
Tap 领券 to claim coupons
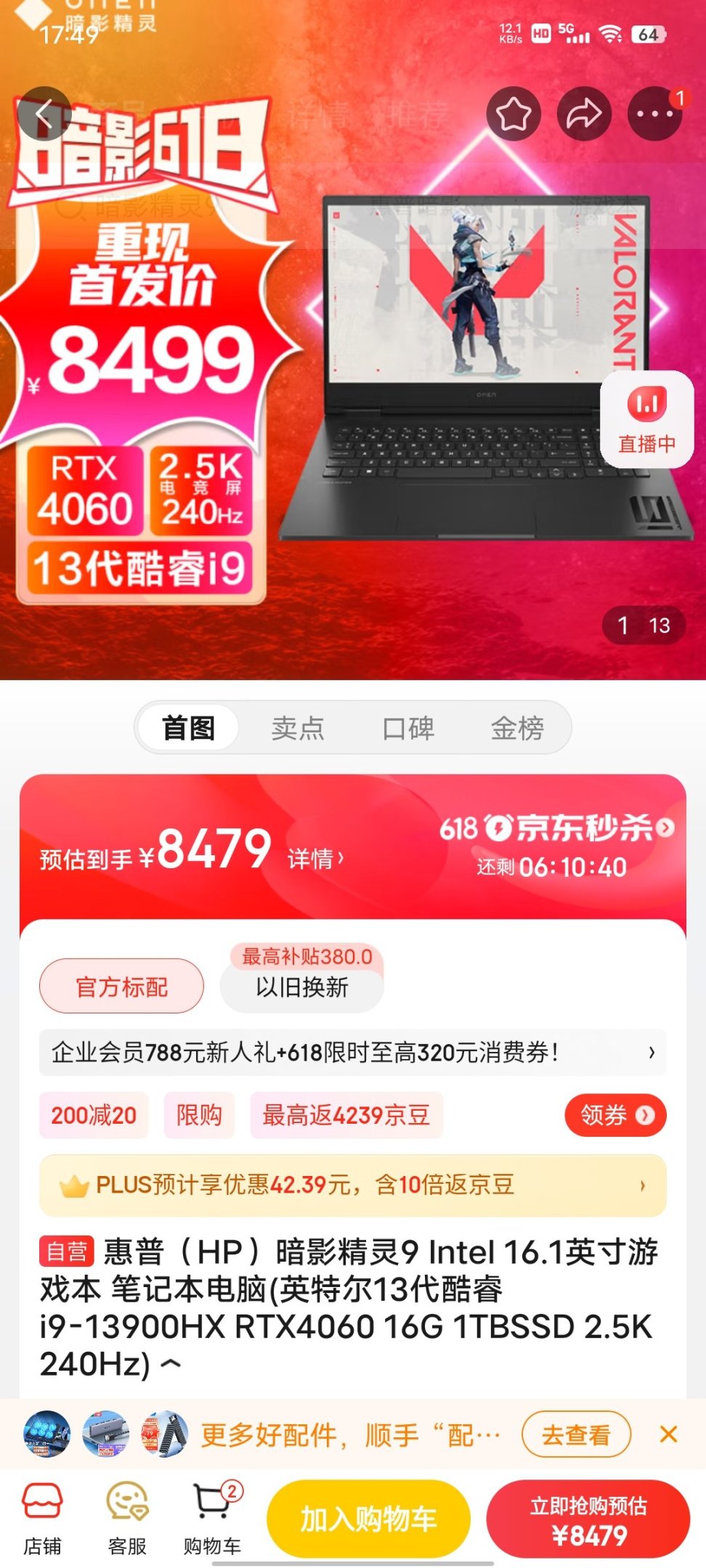pyautogui.click(x=615, y=1114)
